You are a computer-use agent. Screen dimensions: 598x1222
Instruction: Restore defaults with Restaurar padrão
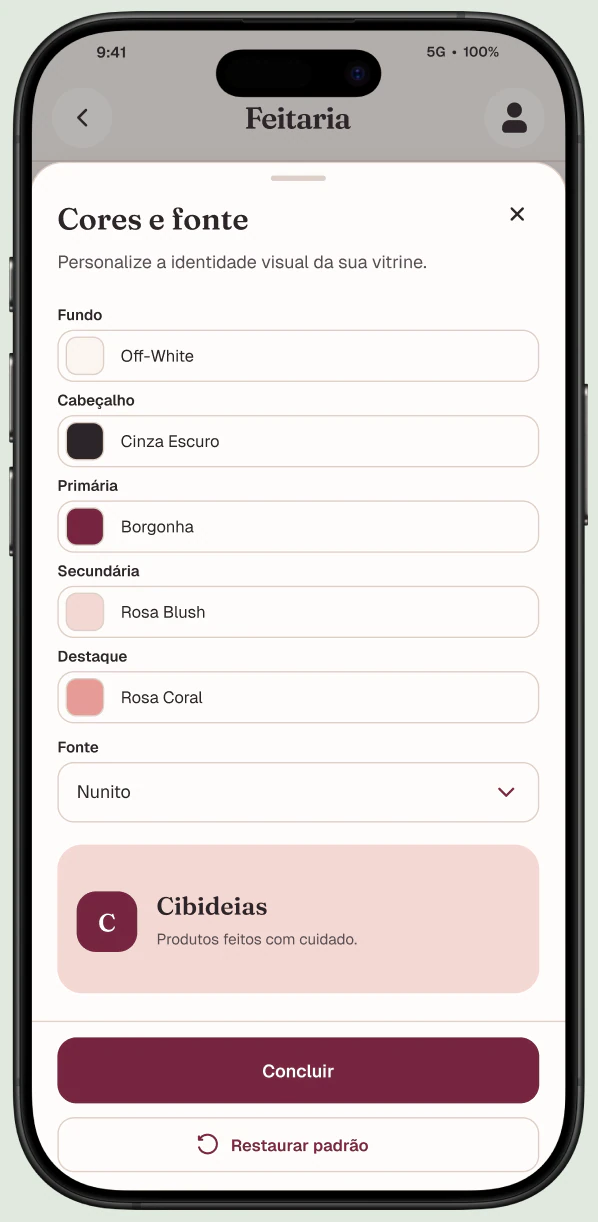pos(298,1145)
